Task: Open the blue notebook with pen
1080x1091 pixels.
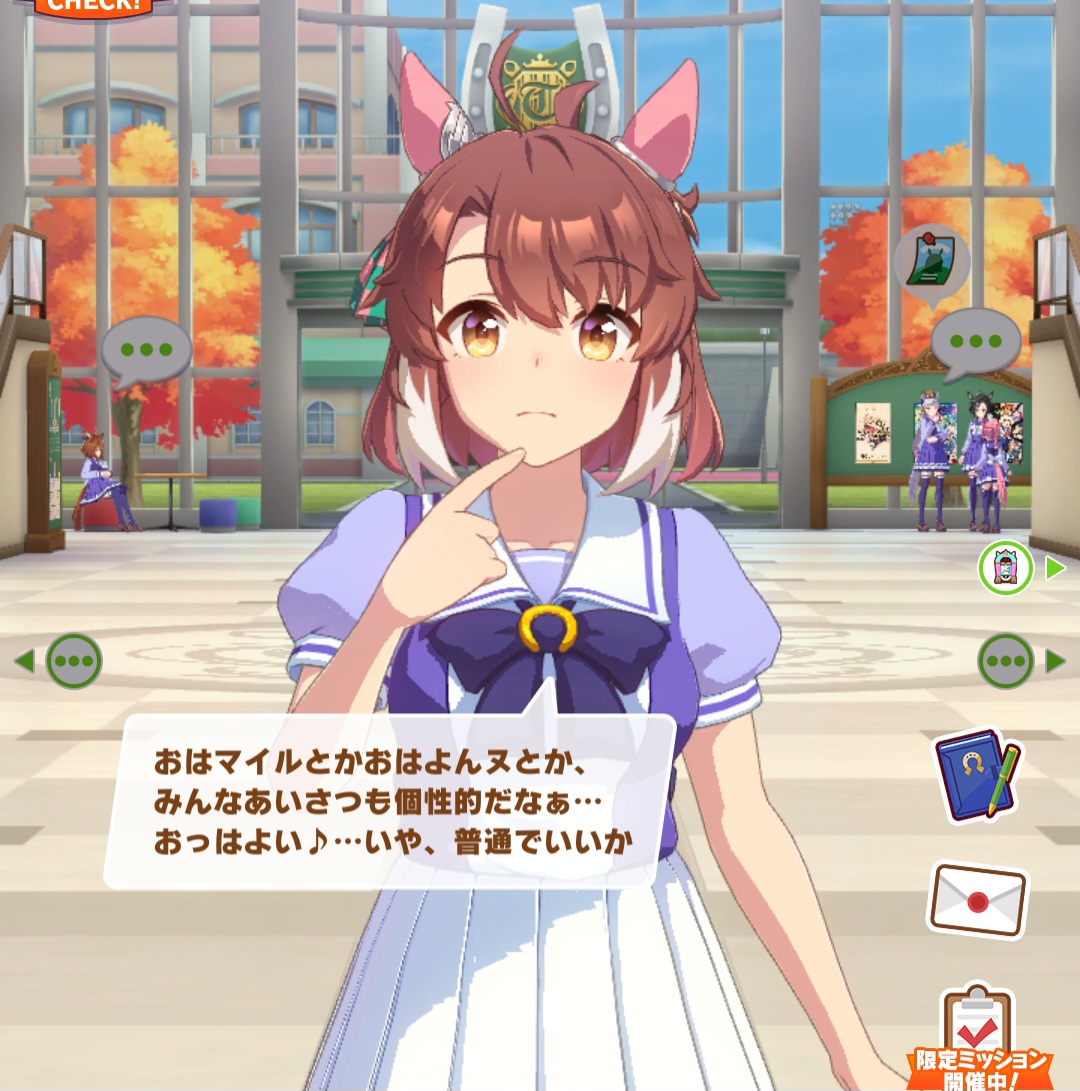Action: pos(978,776)
